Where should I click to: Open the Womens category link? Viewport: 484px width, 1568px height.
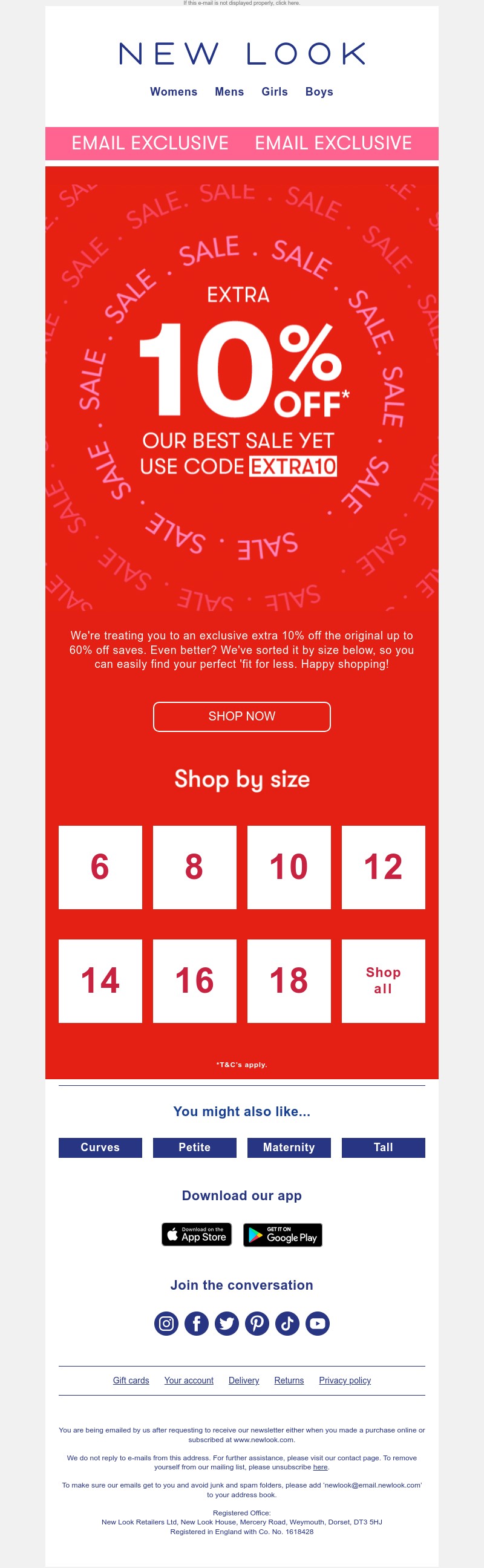point(174,92)
